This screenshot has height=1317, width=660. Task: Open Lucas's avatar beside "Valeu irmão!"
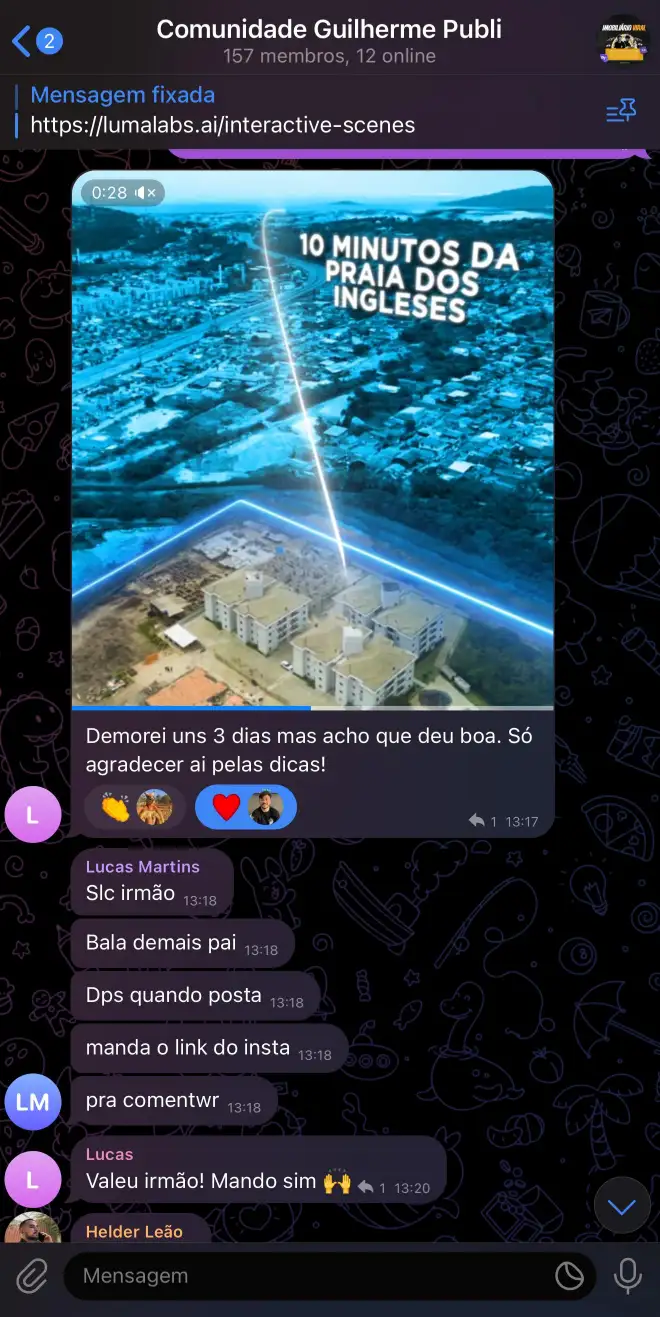tap(33, 1180)
